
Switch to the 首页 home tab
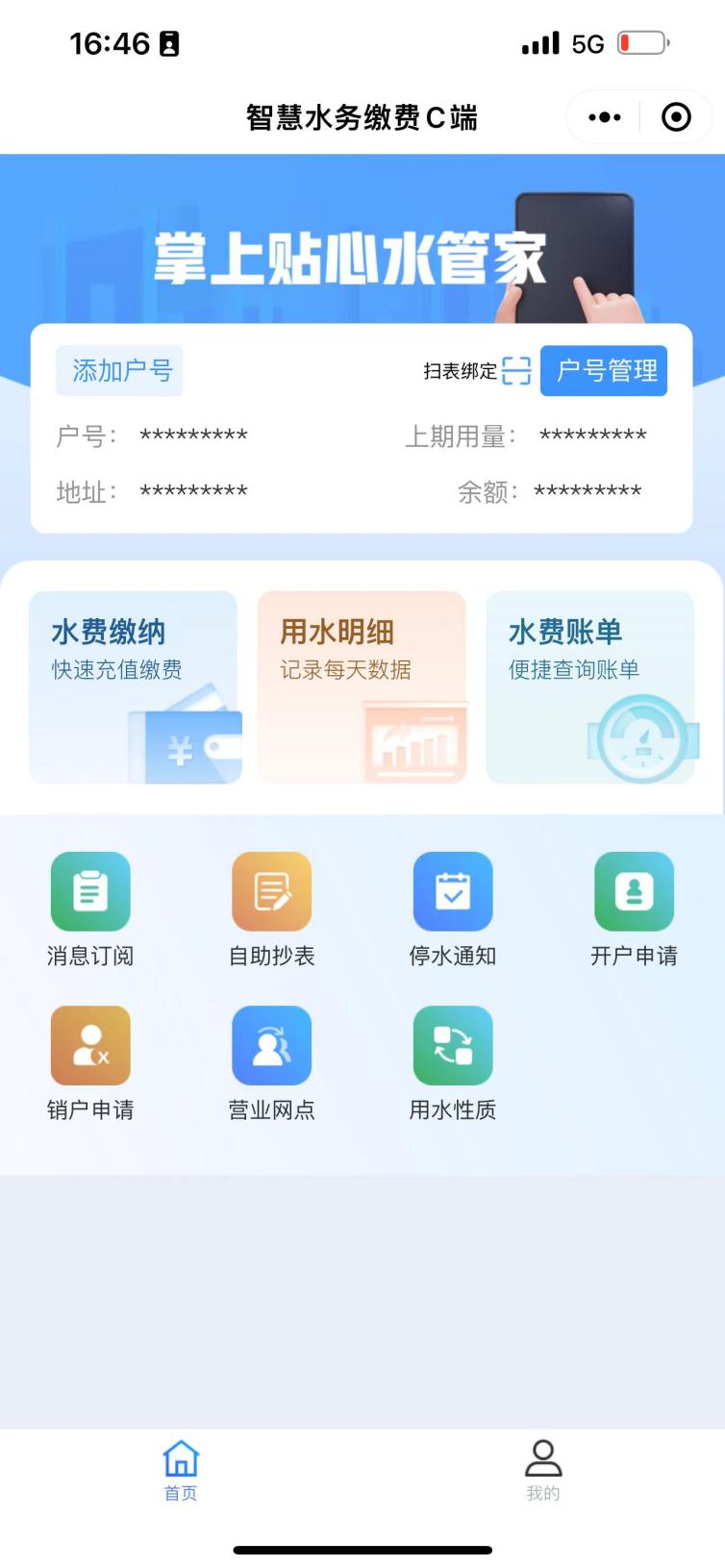[181, 1471]
